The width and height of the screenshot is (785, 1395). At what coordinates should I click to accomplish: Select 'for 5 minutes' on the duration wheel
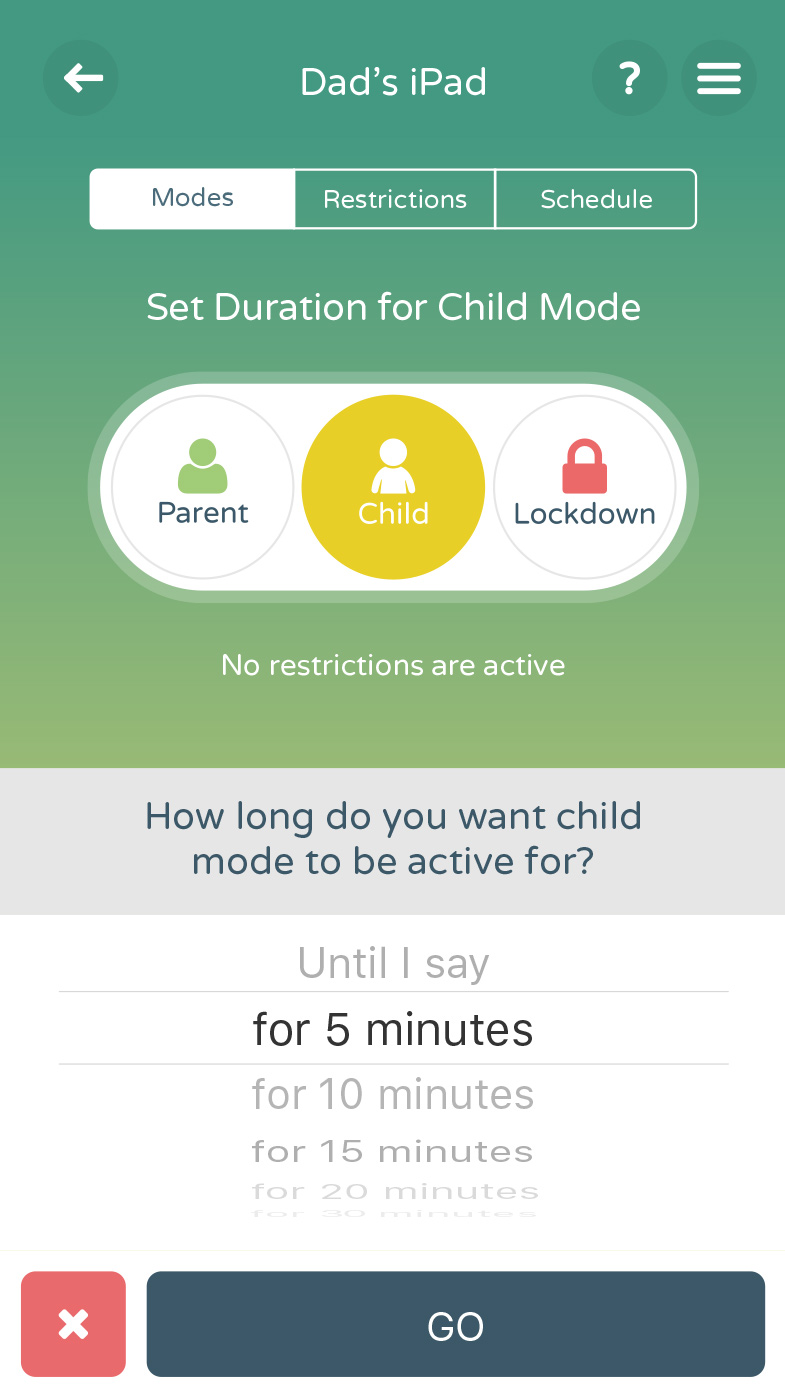[393, 1028]
